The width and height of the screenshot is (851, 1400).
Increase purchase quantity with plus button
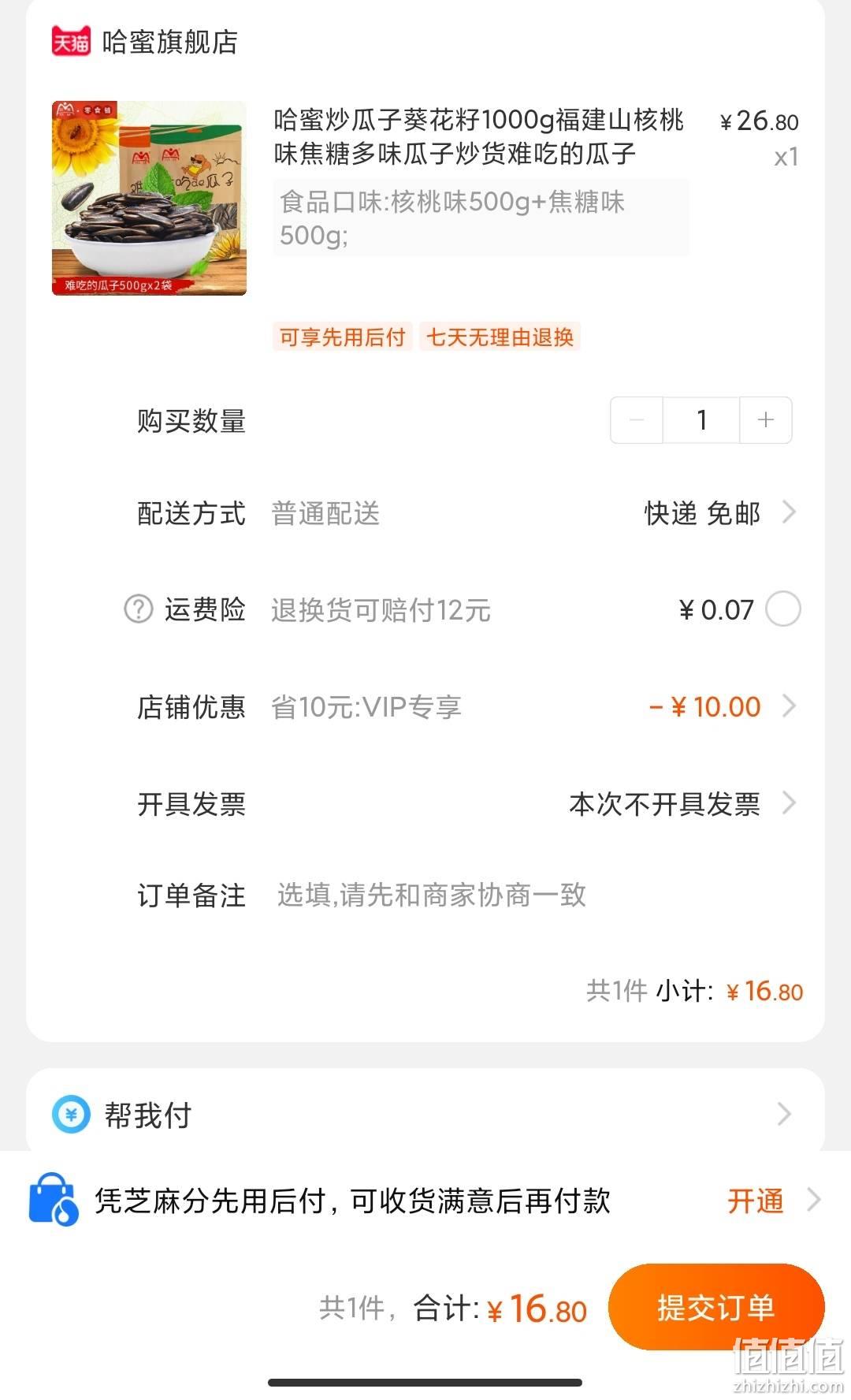point(765,420)
